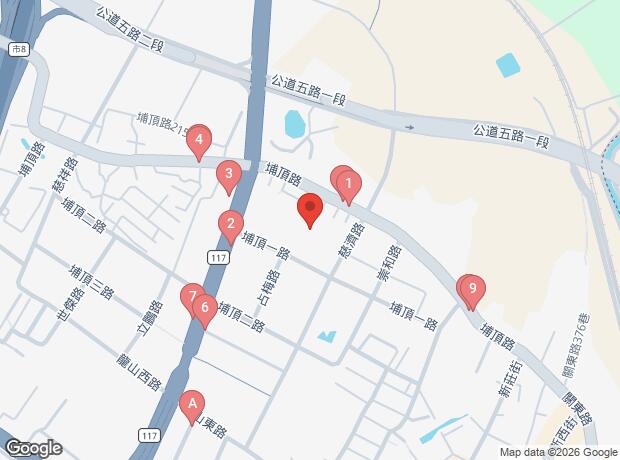Image resolution: width=620 pixels, height=460 pixels.
Task: Open marker number 3
Action: [x=229, y=174]
